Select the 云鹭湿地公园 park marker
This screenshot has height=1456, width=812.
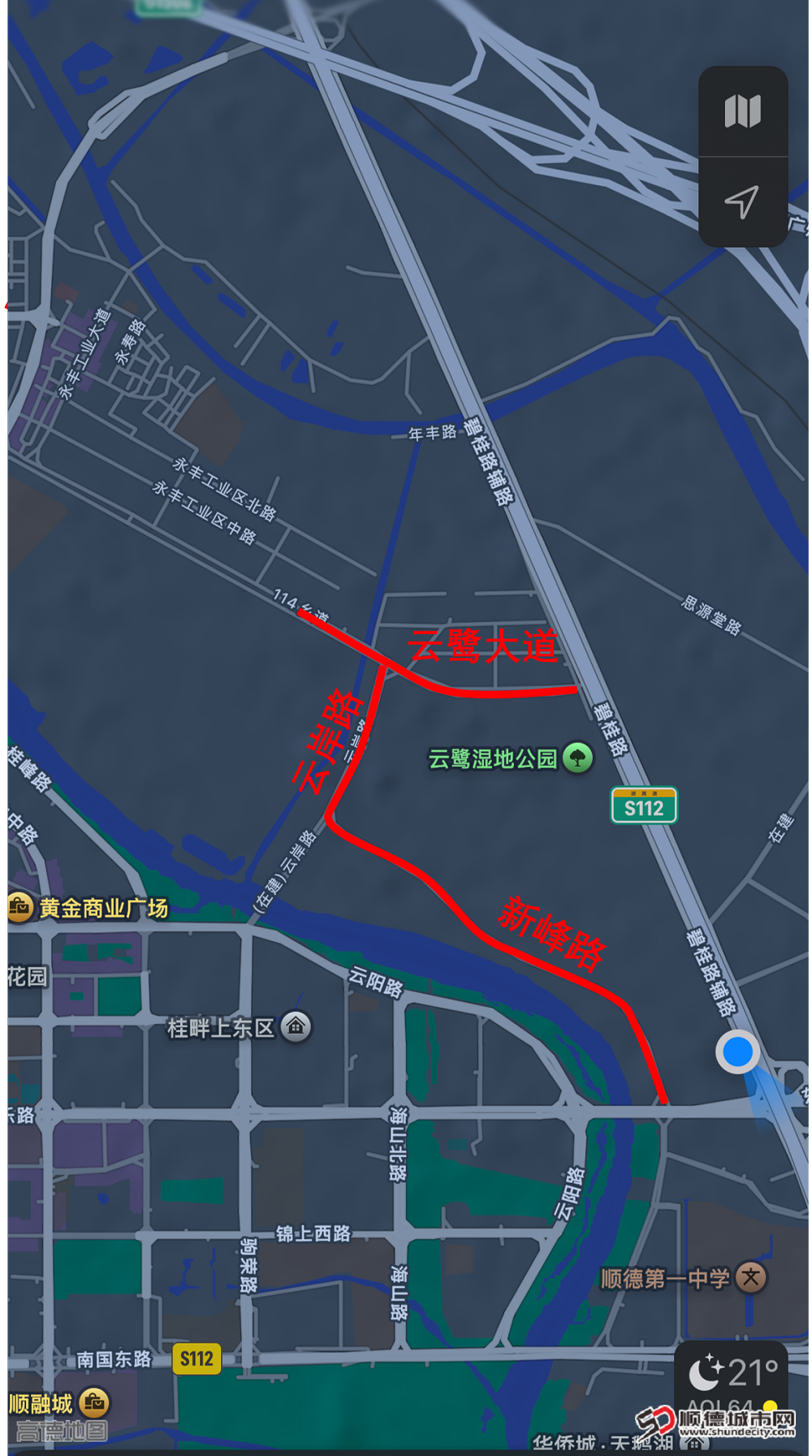click(x=577, y=758)
